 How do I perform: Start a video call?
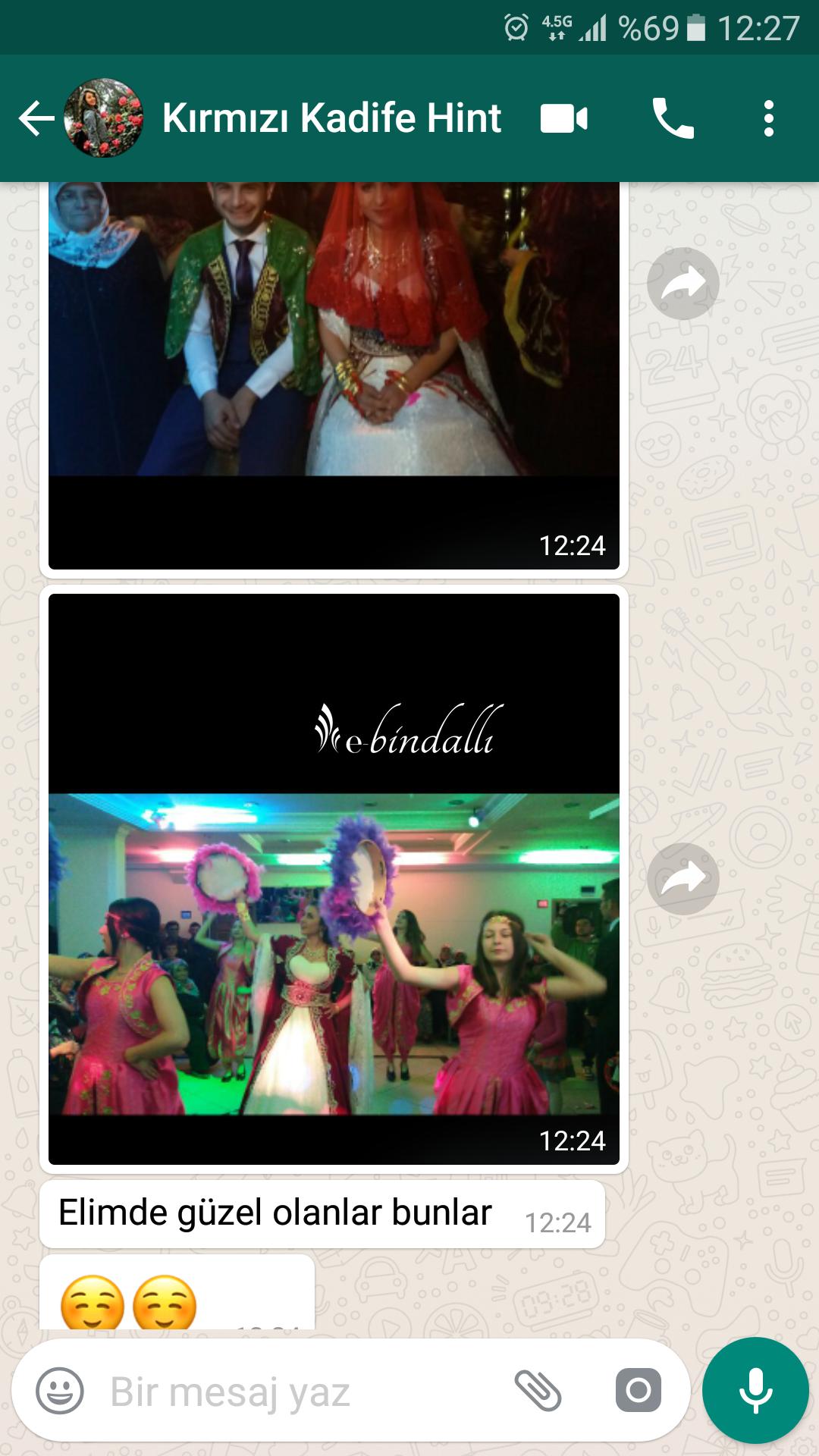point(564,118)
